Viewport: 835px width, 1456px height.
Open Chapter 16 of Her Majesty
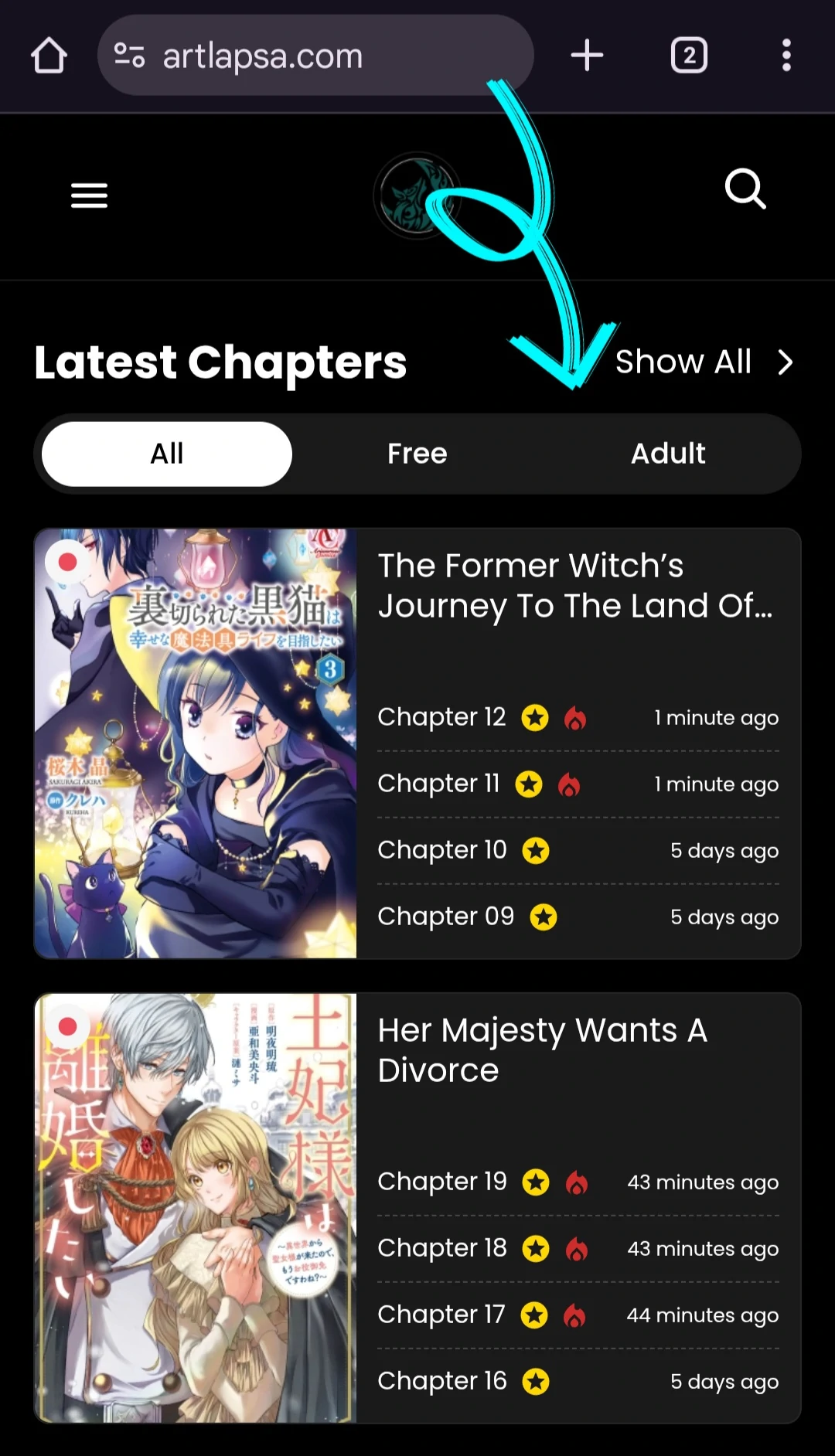[578, 1382]
